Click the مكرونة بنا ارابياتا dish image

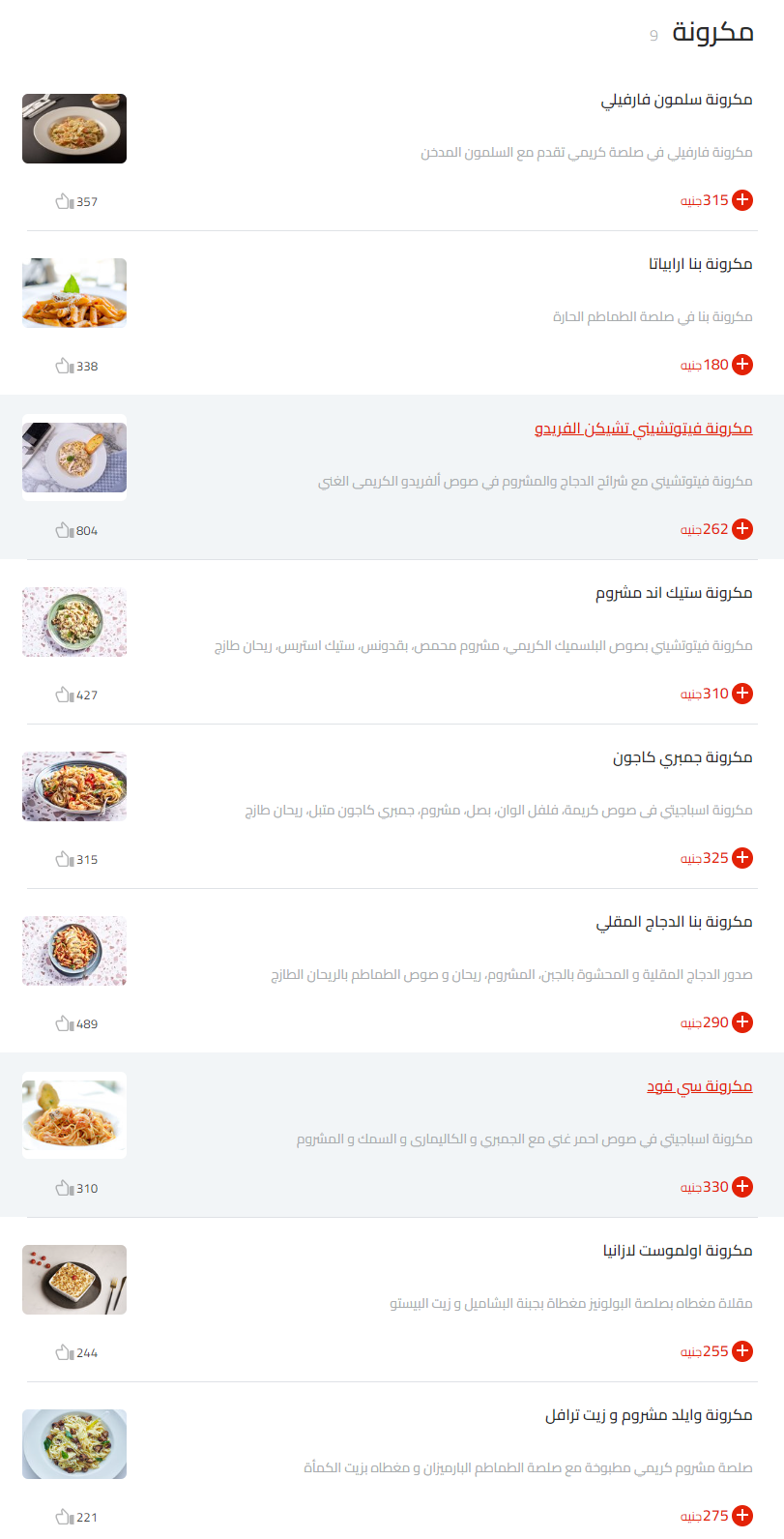click(74, 293)
